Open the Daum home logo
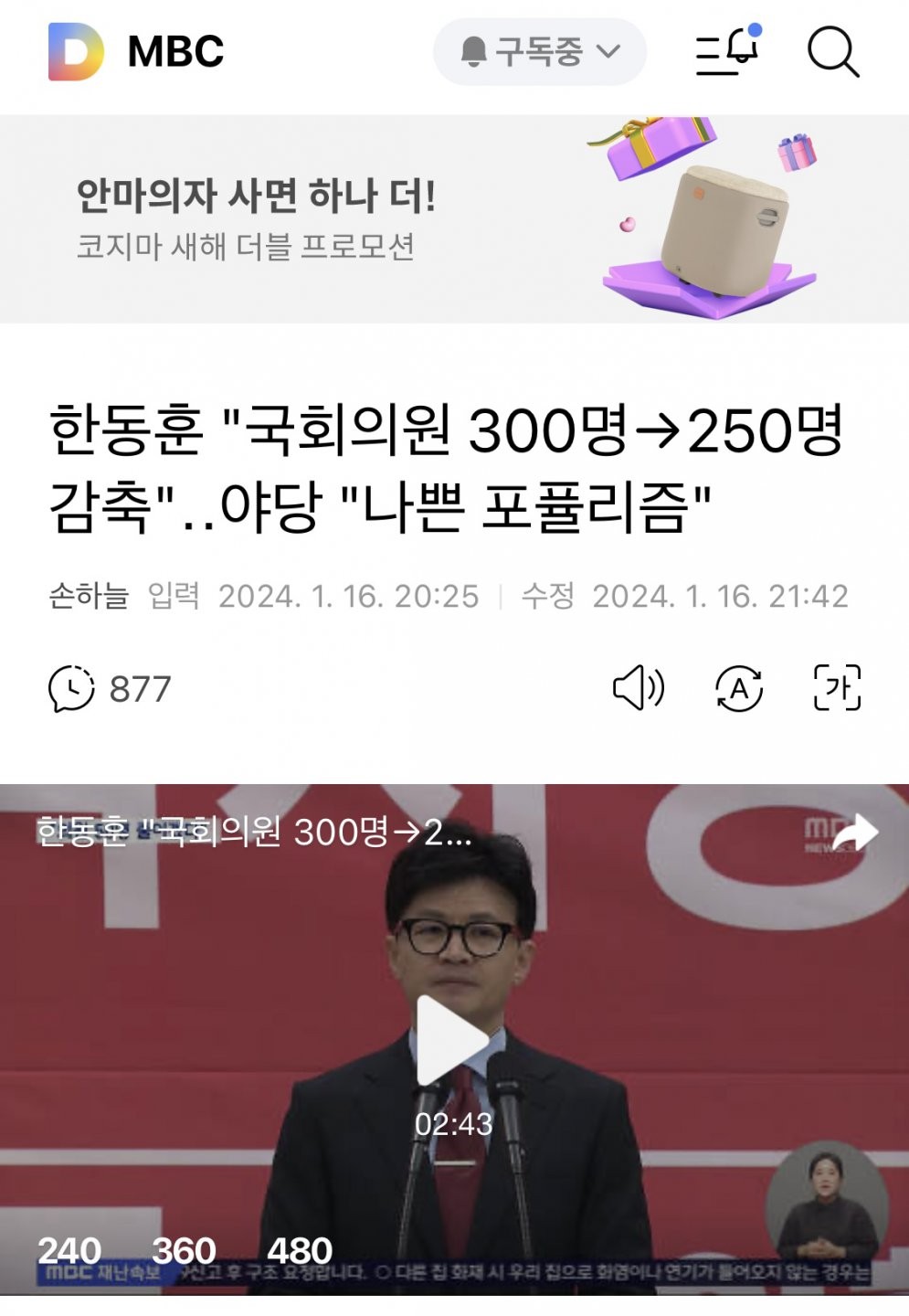Viewport: 909px width, 1316px height. 75,52
